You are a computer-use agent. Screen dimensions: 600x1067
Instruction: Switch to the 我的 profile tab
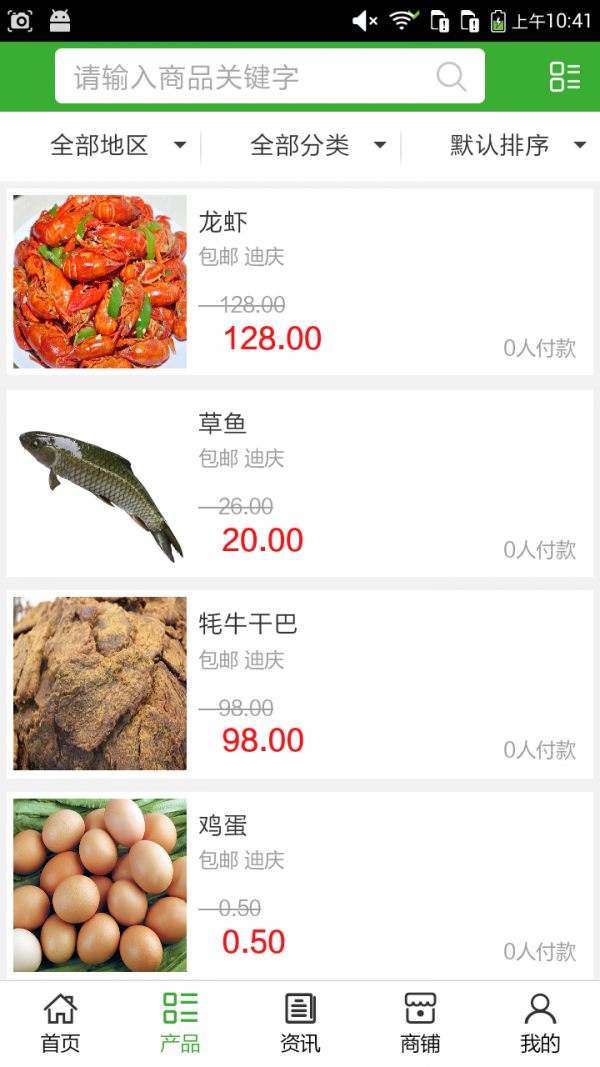(x=540, y=1023)
